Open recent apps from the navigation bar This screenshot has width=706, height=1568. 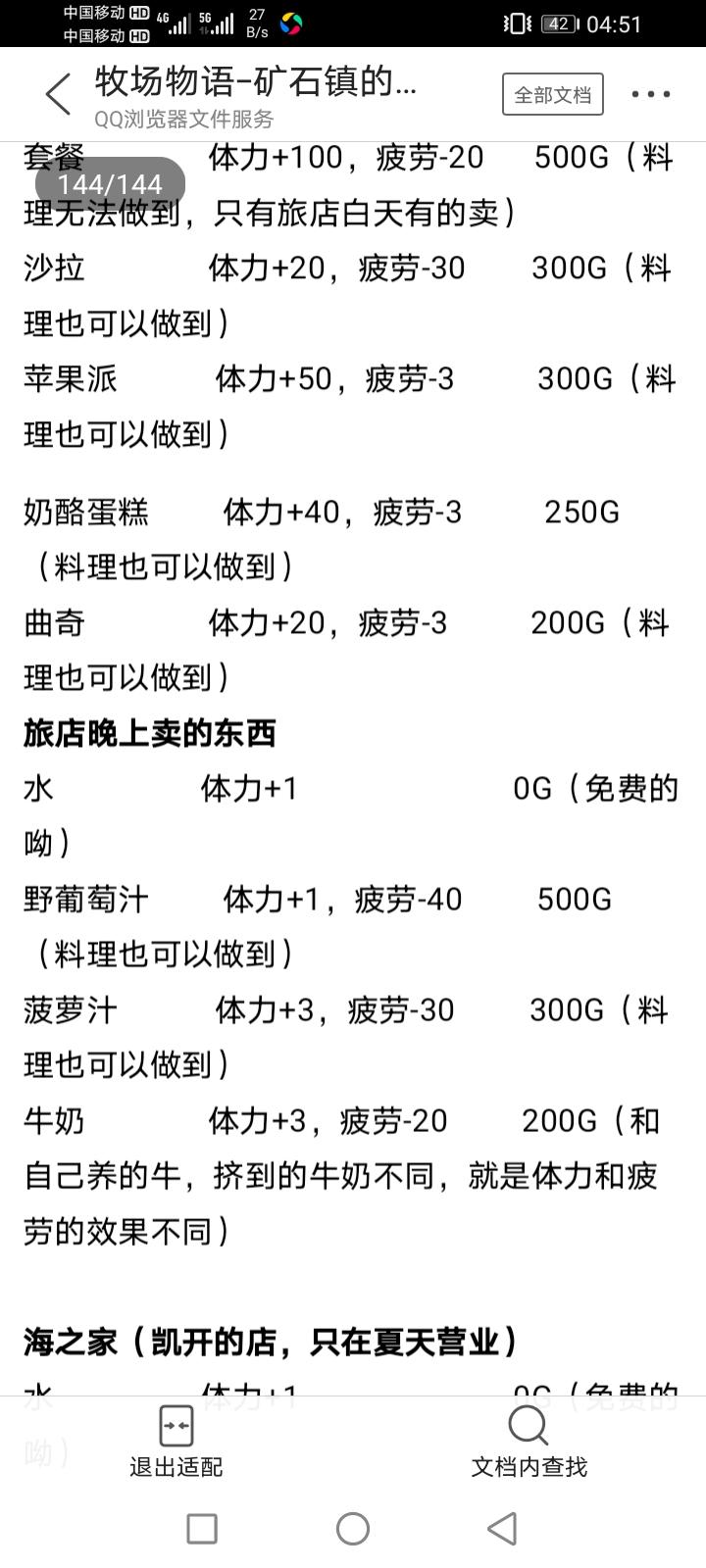click(202, 1528)
